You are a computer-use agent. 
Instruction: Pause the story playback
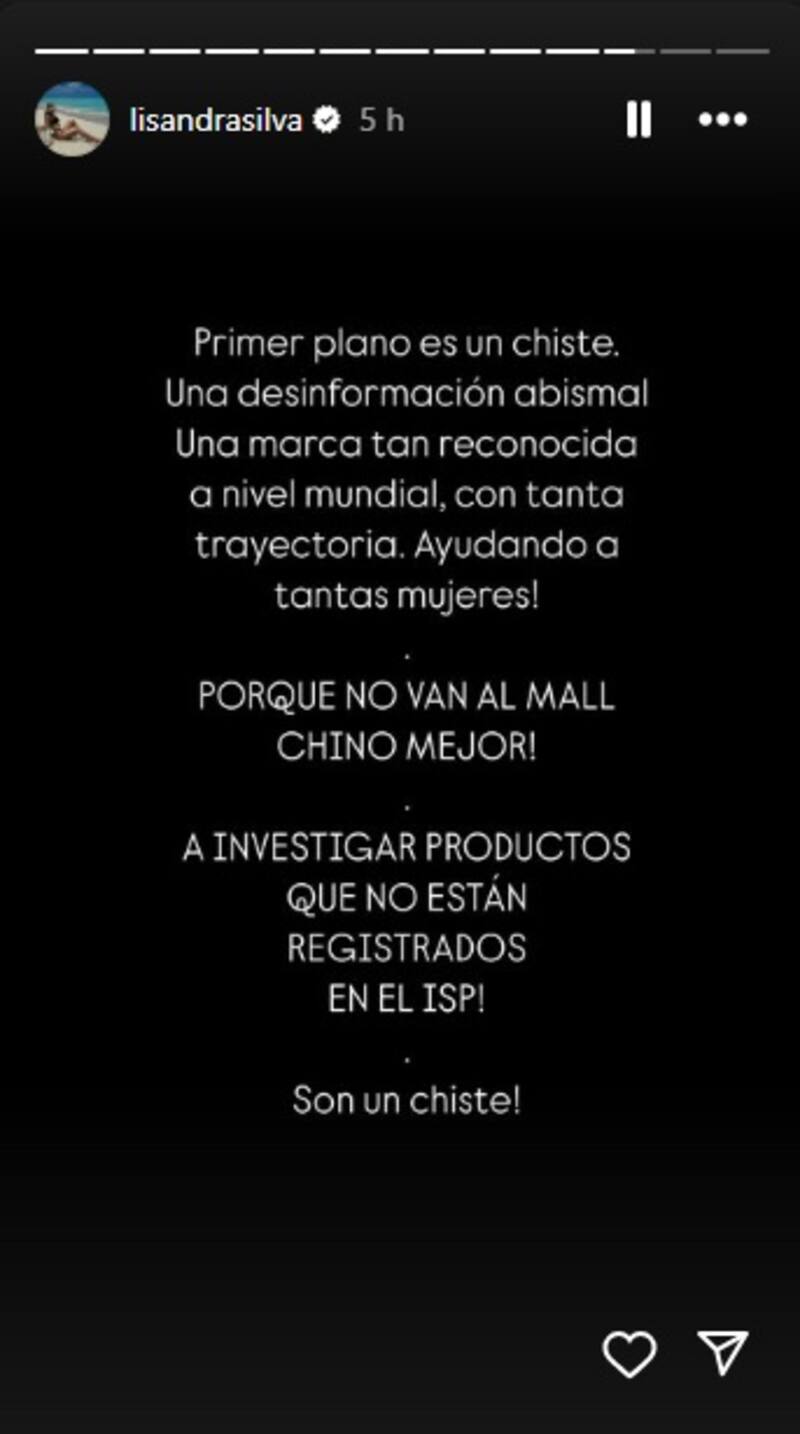[x=638, y=120]
